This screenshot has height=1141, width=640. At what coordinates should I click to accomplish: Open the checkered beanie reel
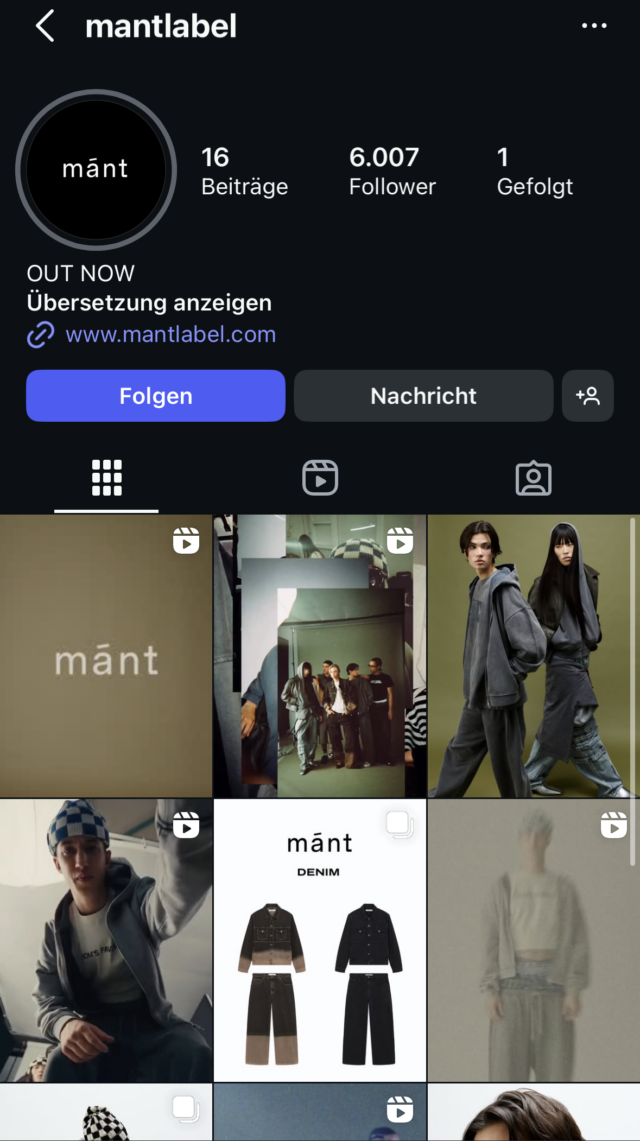click(106, 940)
